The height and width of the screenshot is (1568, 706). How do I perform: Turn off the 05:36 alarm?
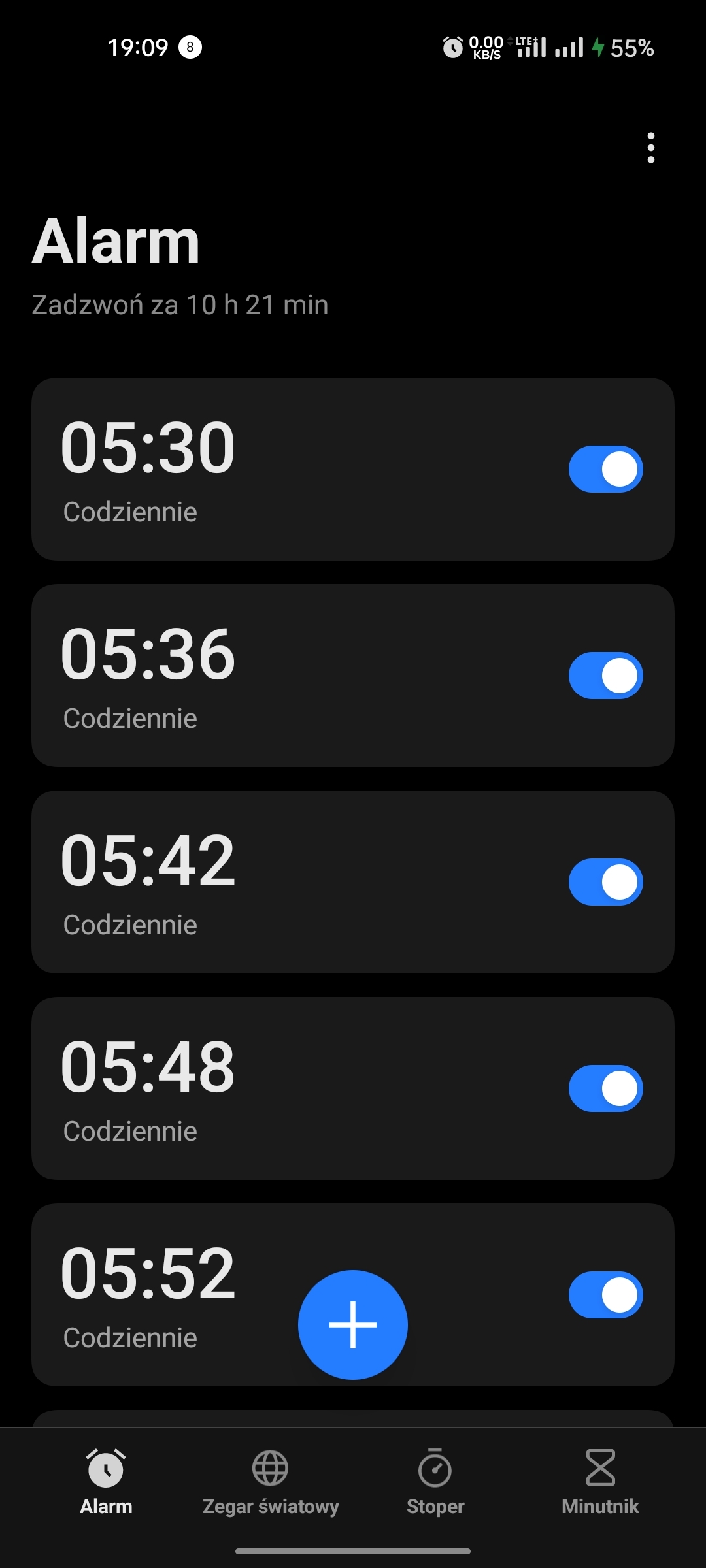pos(605,676)
